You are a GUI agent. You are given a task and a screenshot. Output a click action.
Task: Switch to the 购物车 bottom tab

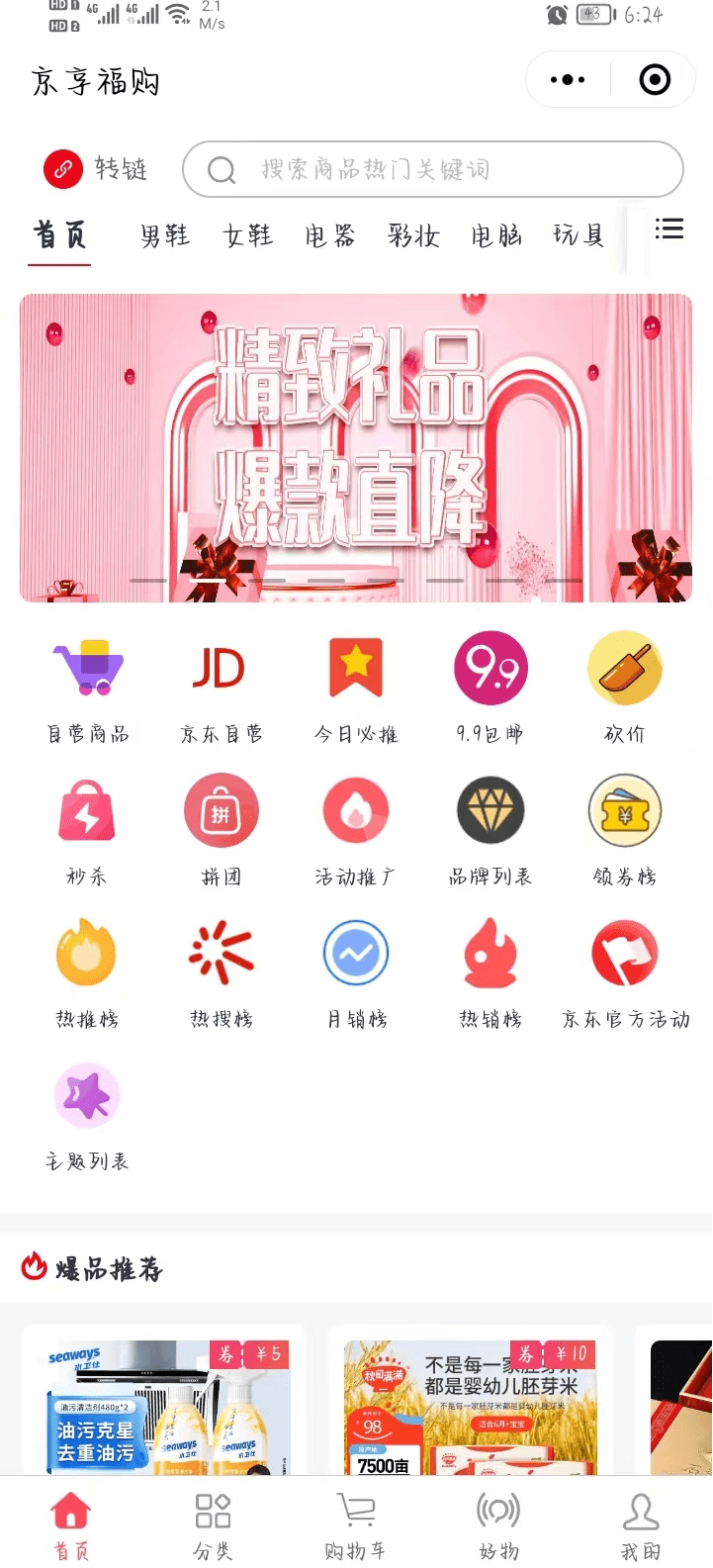(x=355, y=1525)
